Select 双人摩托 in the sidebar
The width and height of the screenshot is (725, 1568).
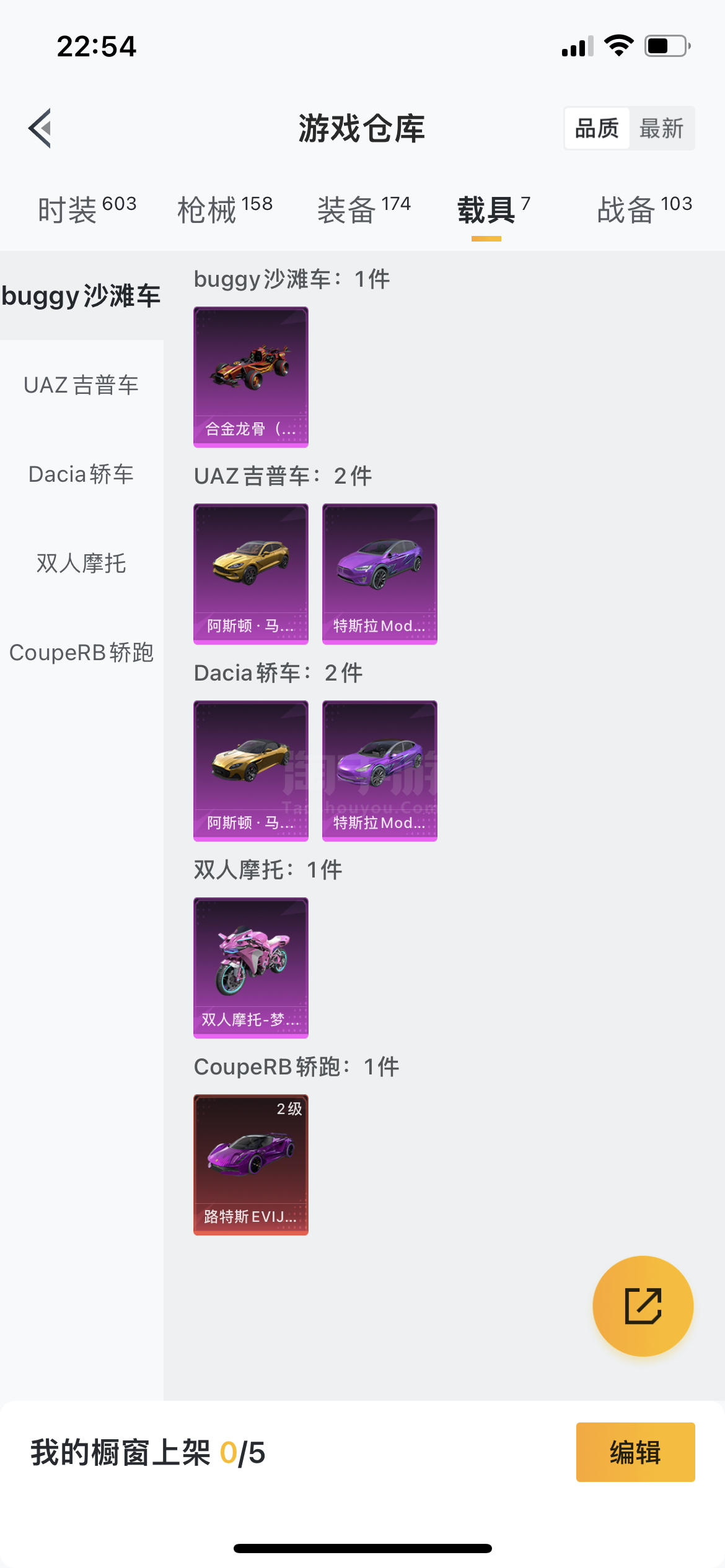tap(81, 564)
